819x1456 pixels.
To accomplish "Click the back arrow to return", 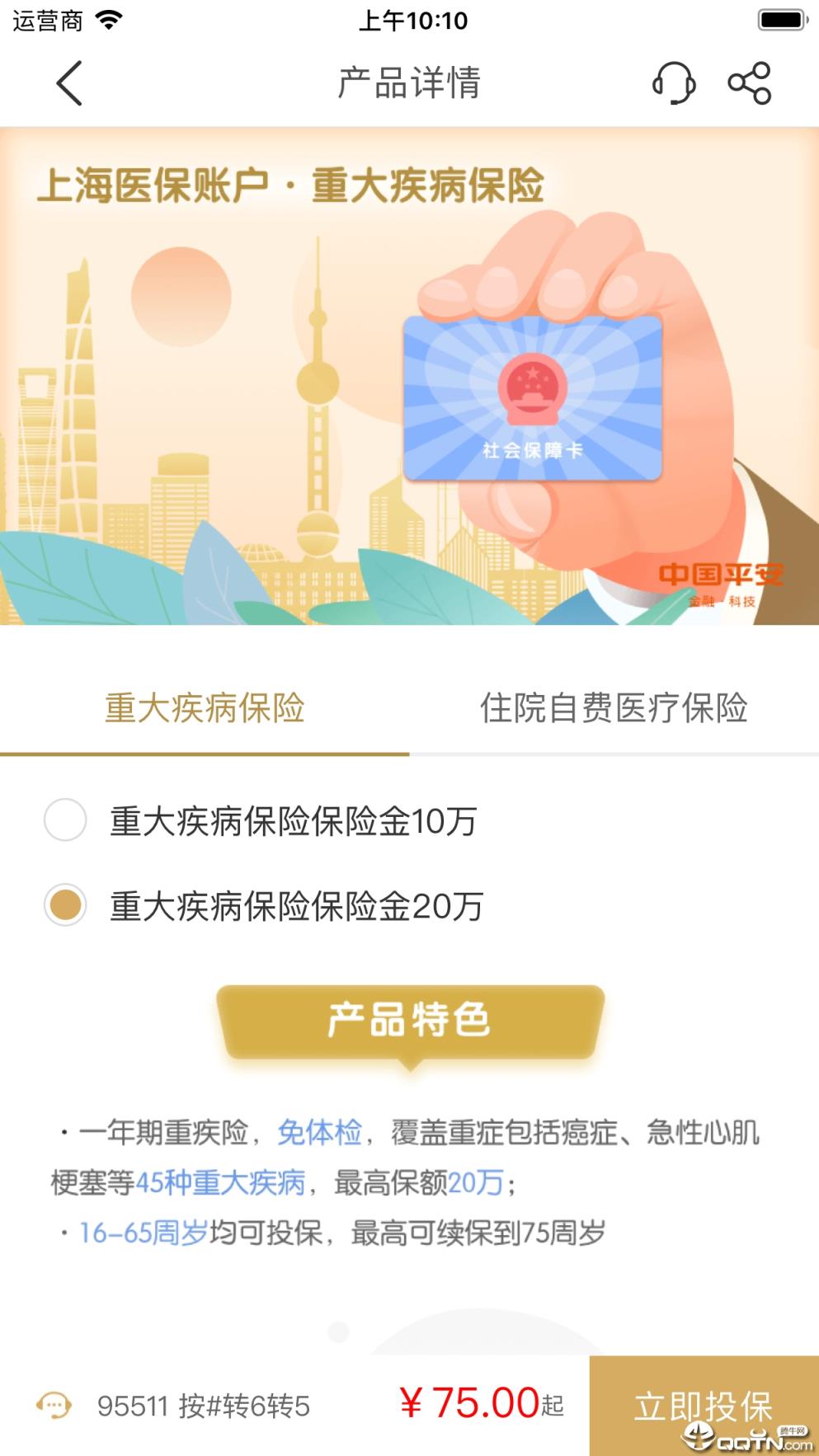I will click(x=69, y=83).
